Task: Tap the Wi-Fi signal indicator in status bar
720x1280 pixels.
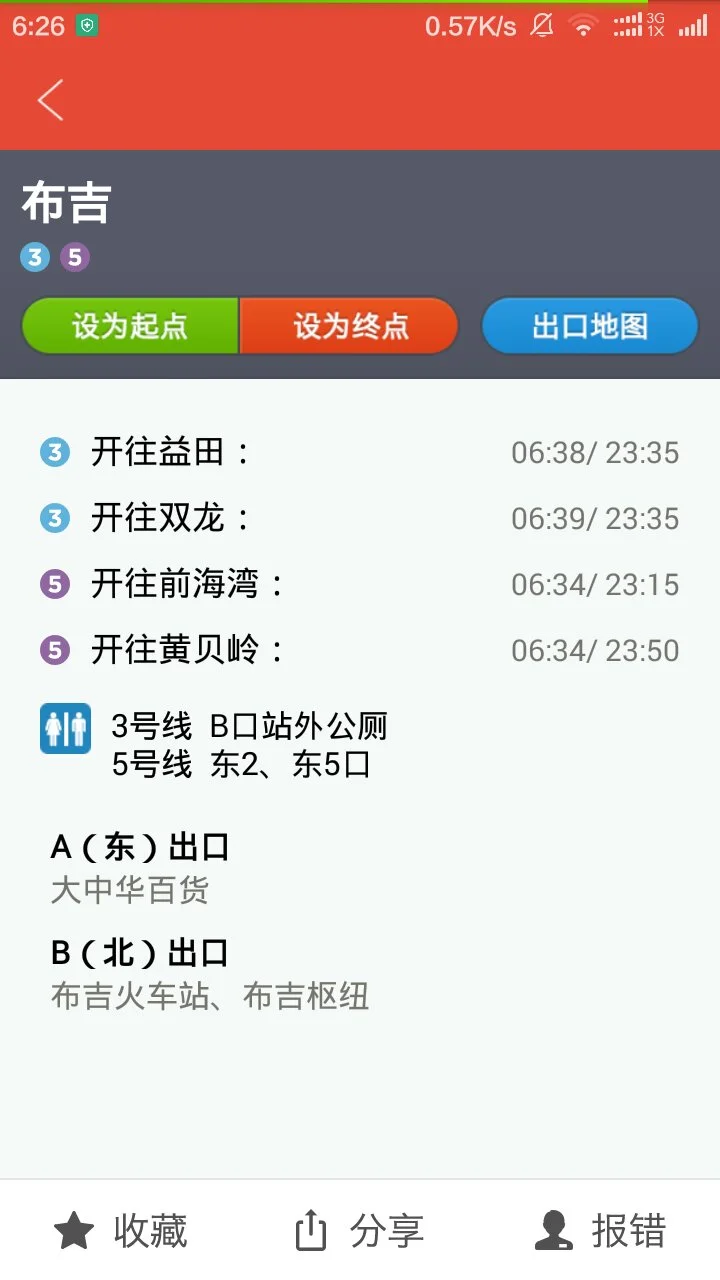Action: tap(583, 25)
